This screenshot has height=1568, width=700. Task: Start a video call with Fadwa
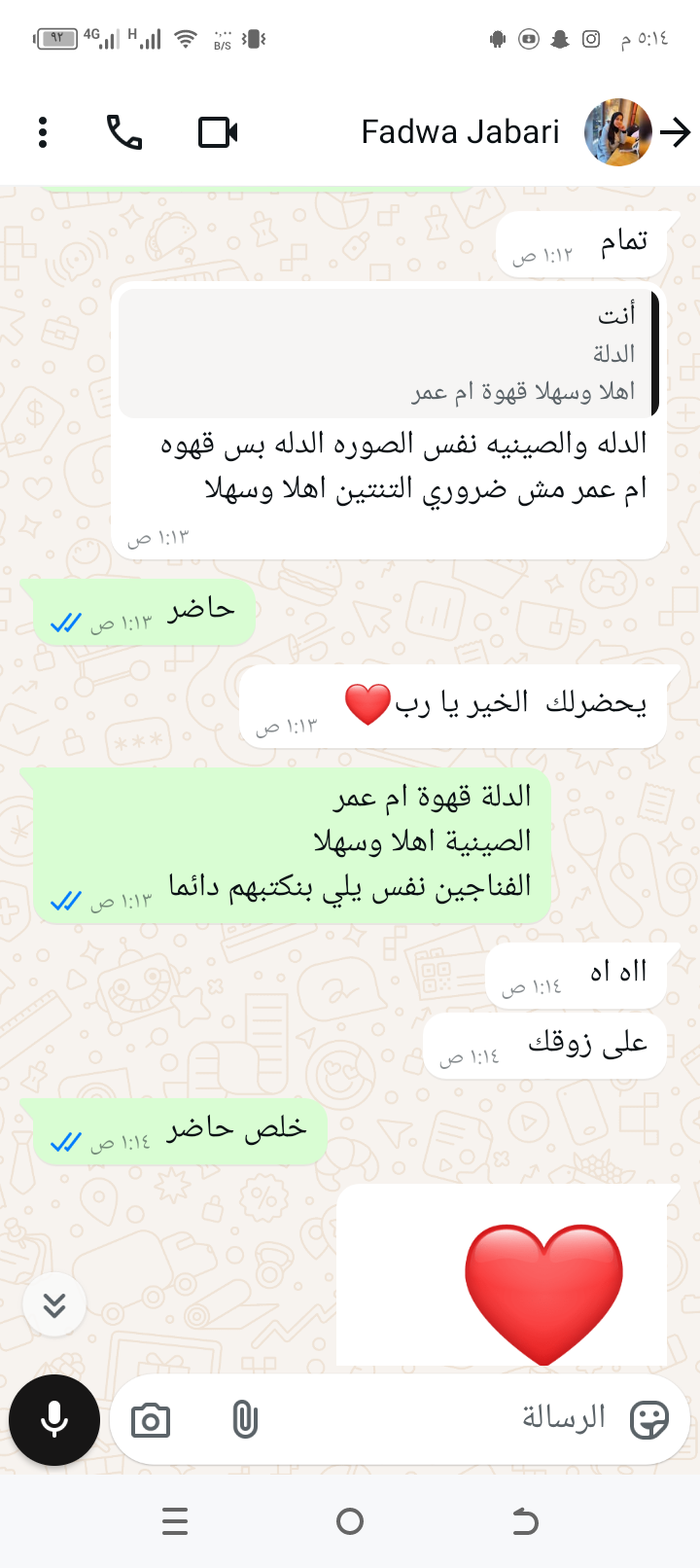pyautogui.click(x=218, y=132)
